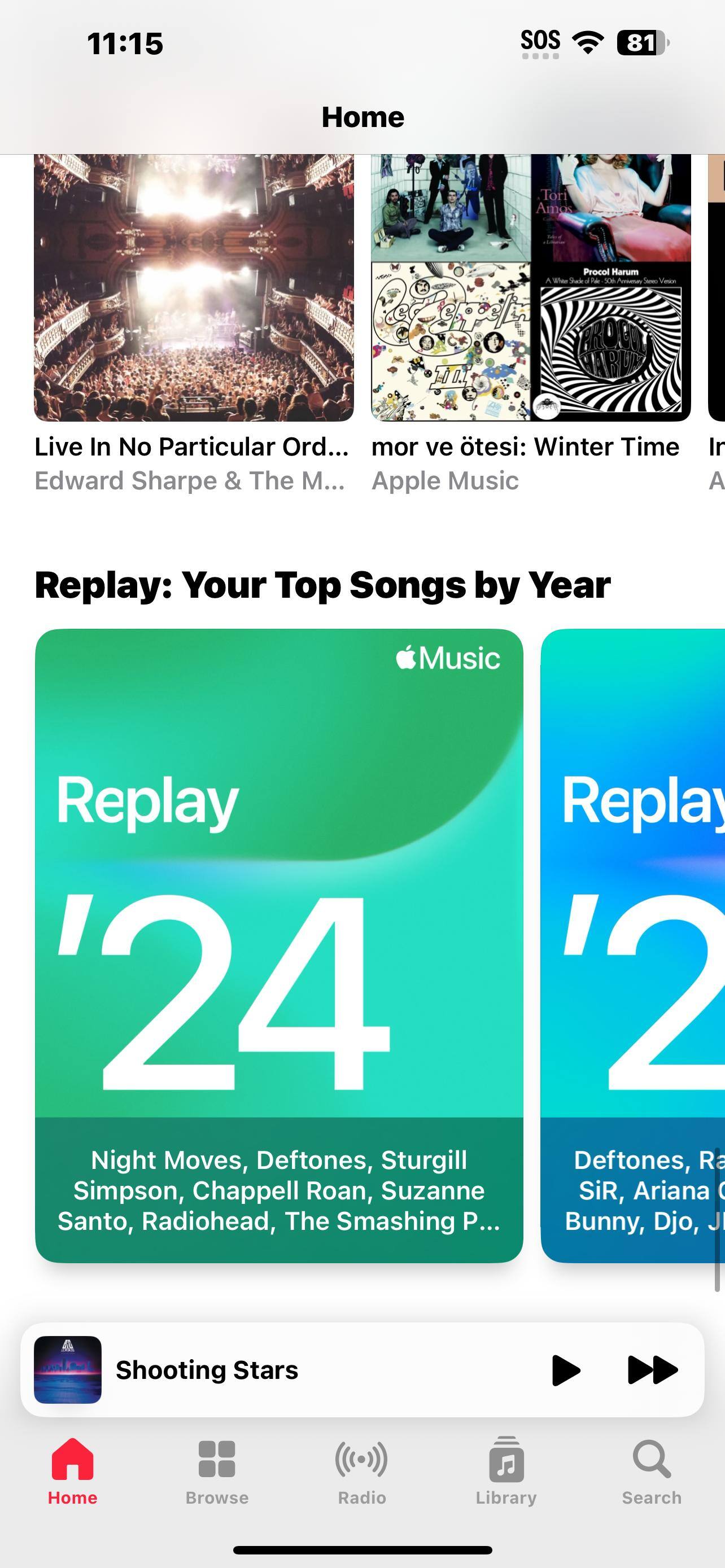The width and height of the screenshot is (725, 1568).
Task: Skip to the next track
Action: [x=652, y=1370]
